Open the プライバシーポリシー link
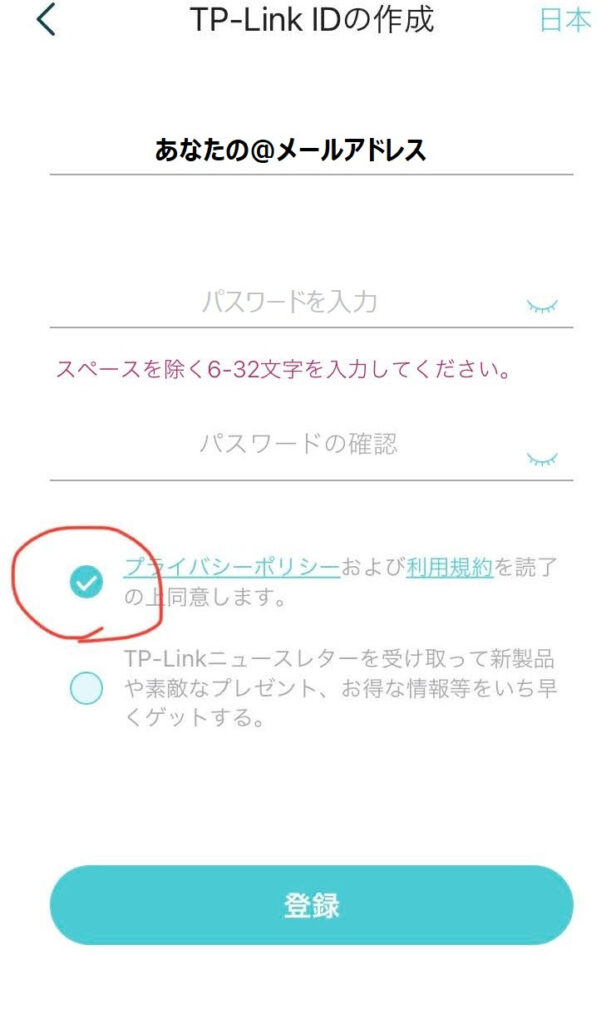This screenshot has height=1024, width=616. (231, 568)
